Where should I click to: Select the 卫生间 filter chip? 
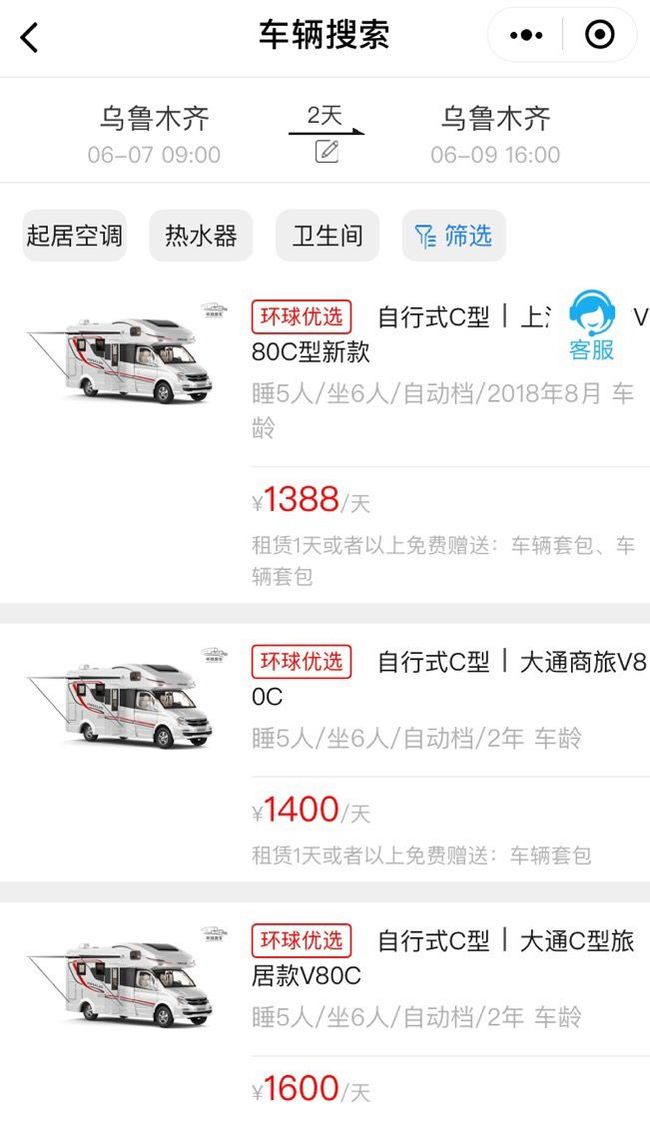pyautogui.click(x=328, y=235)
